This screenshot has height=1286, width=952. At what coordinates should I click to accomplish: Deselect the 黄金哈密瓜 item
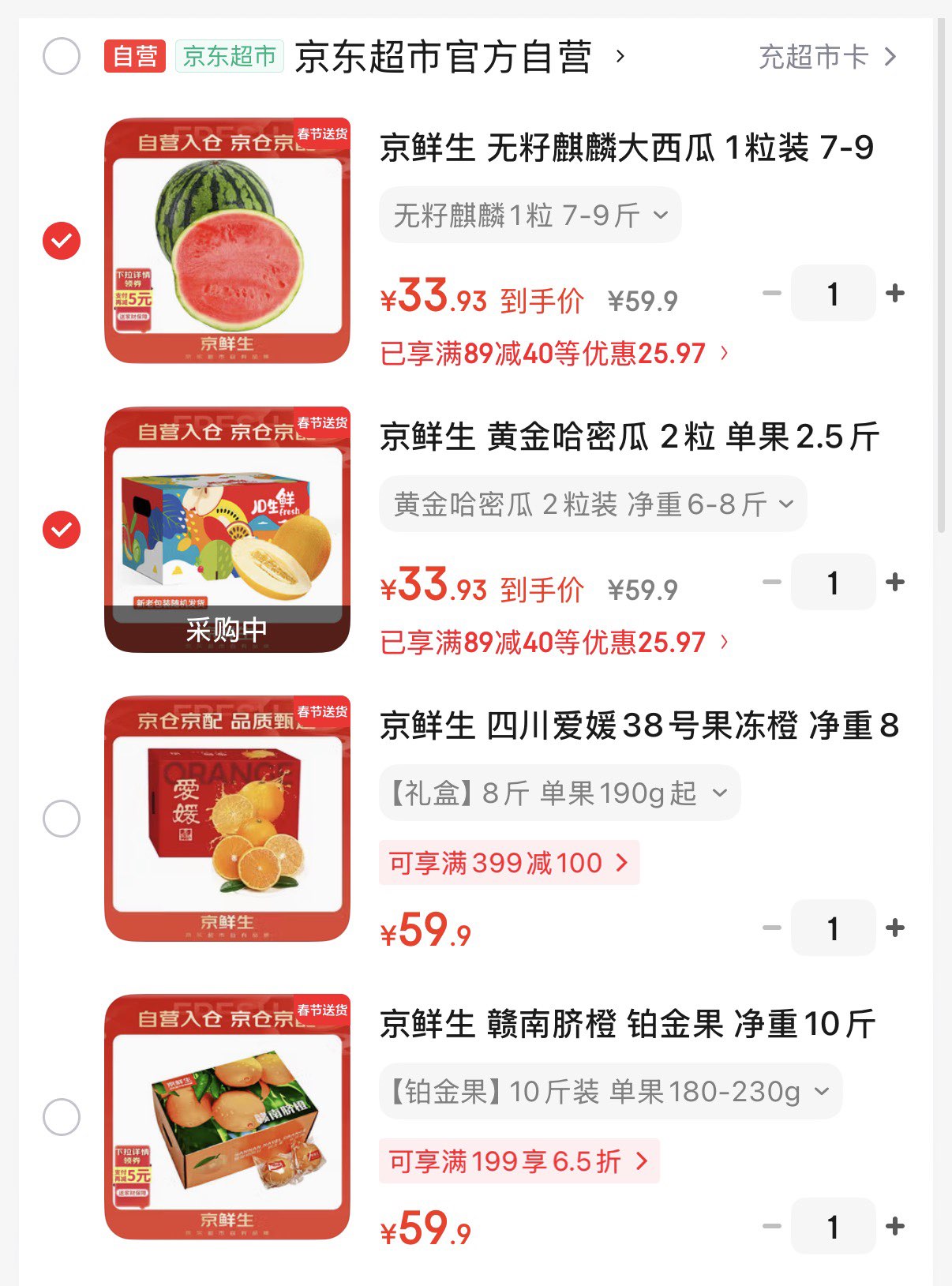62,530
